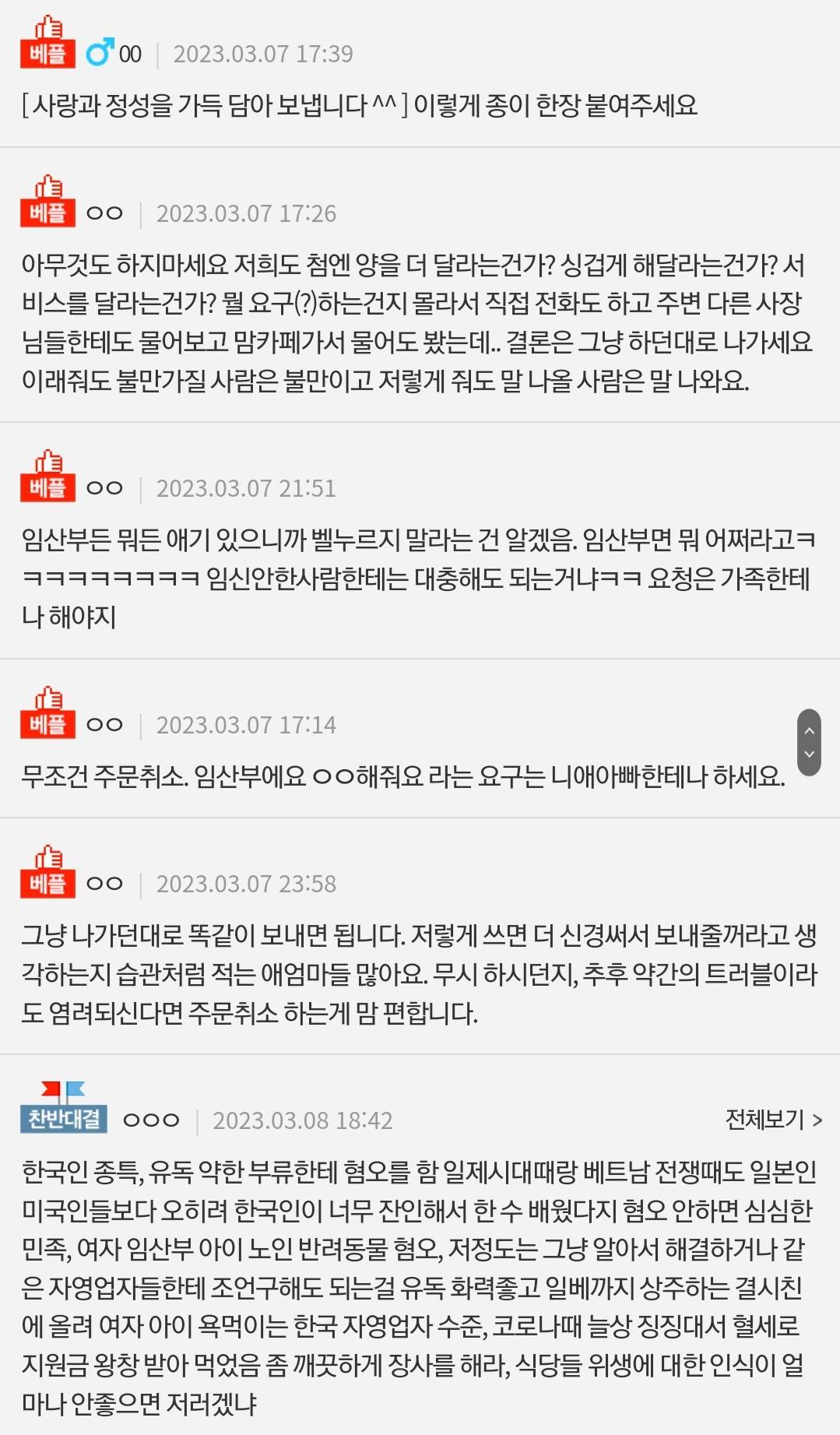840x1435 pixels.
Task: Tap the down arrow on floating scroll widget
Action: click(x=809, y=754)
